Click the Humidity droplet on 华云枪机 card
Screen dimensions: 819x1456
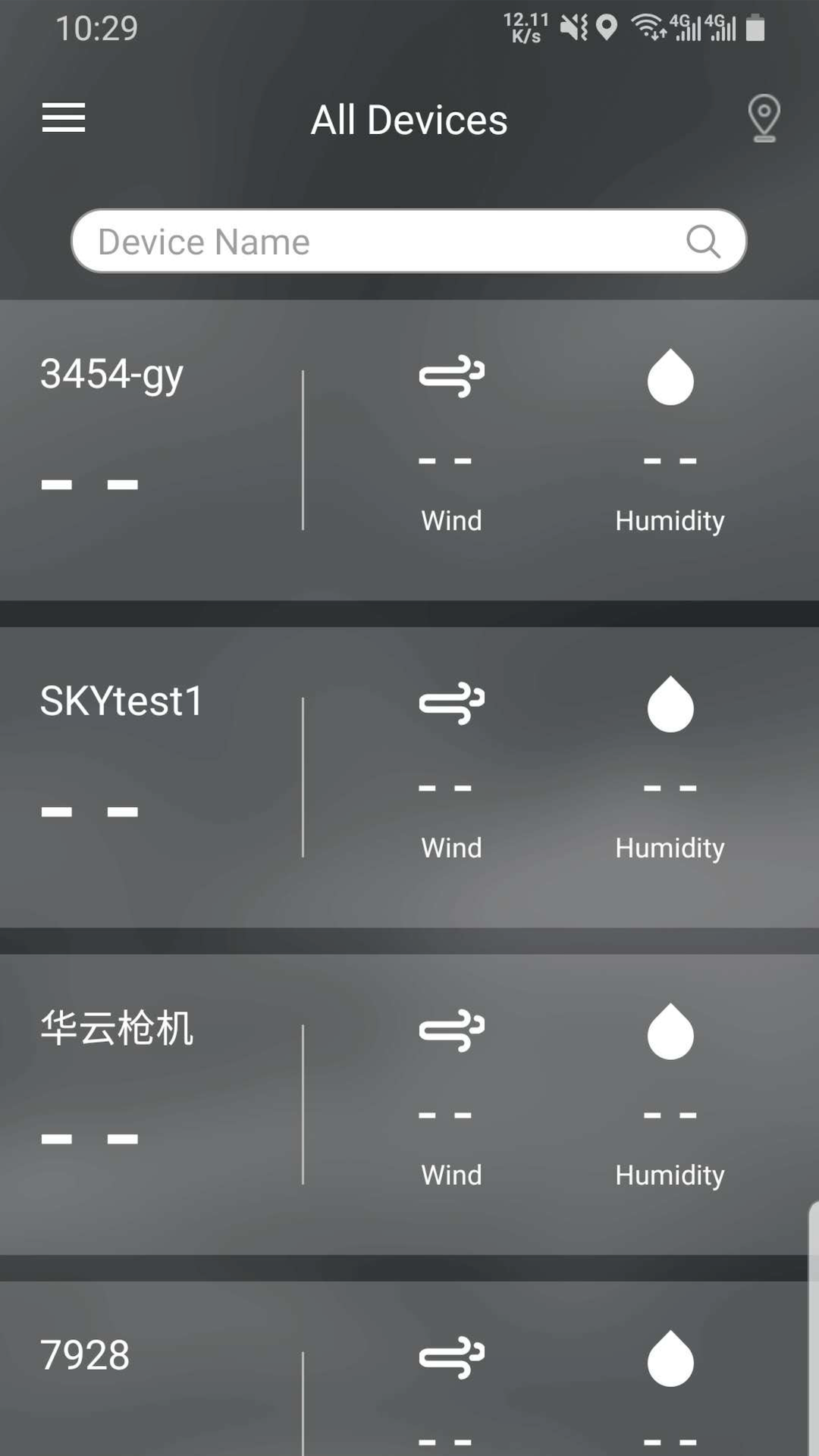(670, 1030)
